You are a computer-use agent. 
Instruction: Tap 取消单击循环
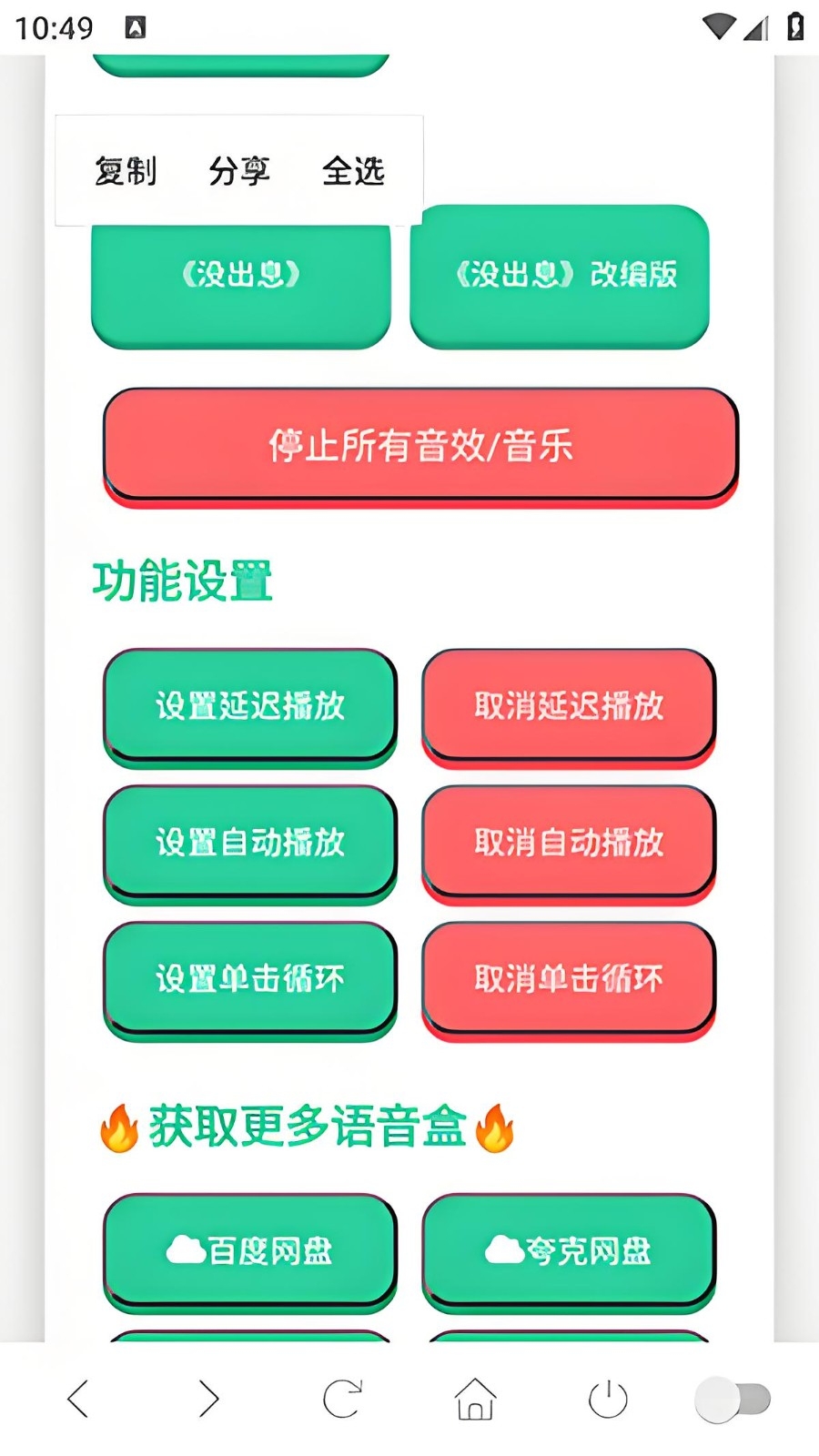[569, 978]
